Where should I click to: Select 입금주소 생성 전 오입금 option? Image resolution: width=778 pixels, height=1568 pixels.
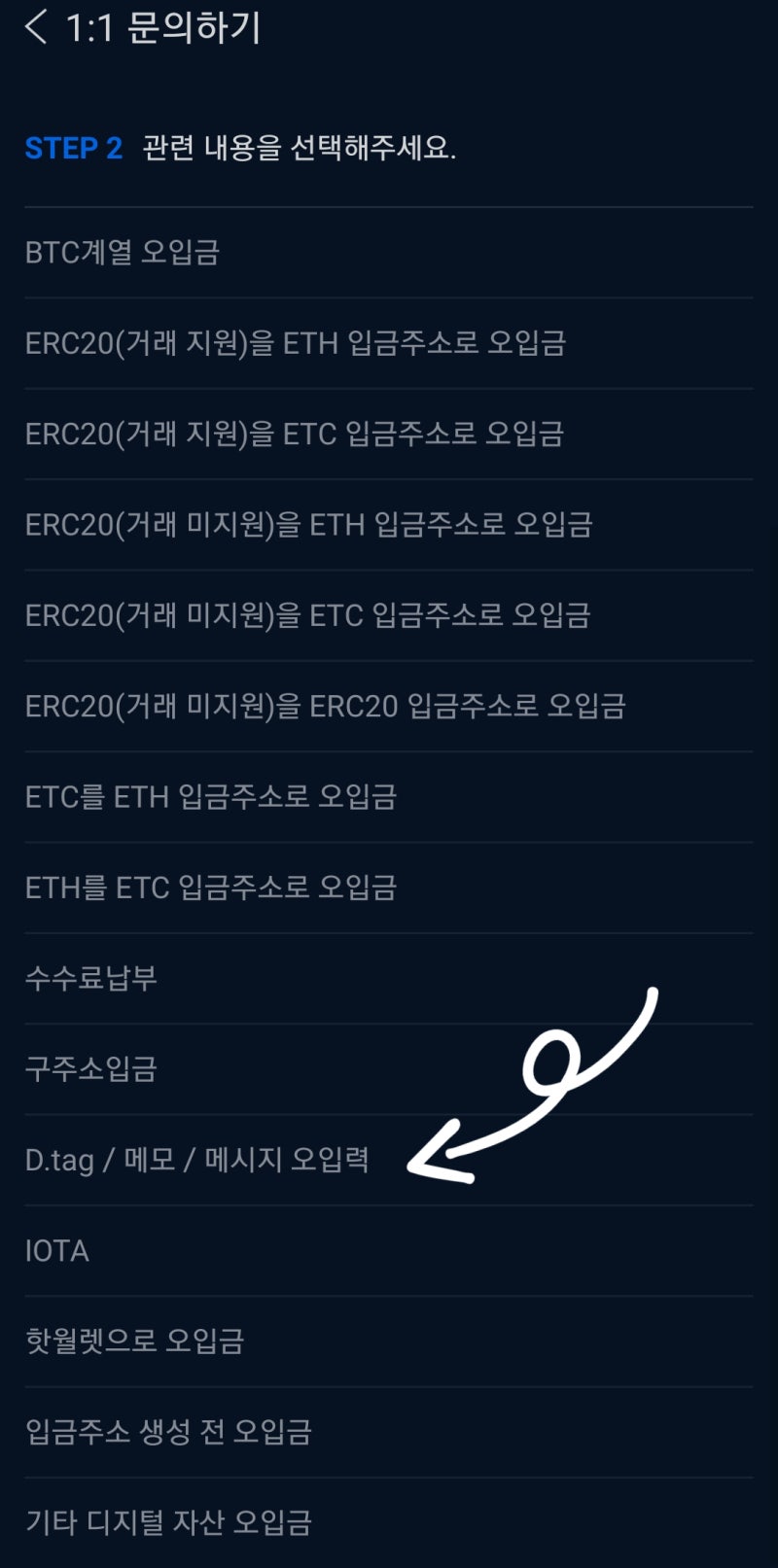(170, 1432)
